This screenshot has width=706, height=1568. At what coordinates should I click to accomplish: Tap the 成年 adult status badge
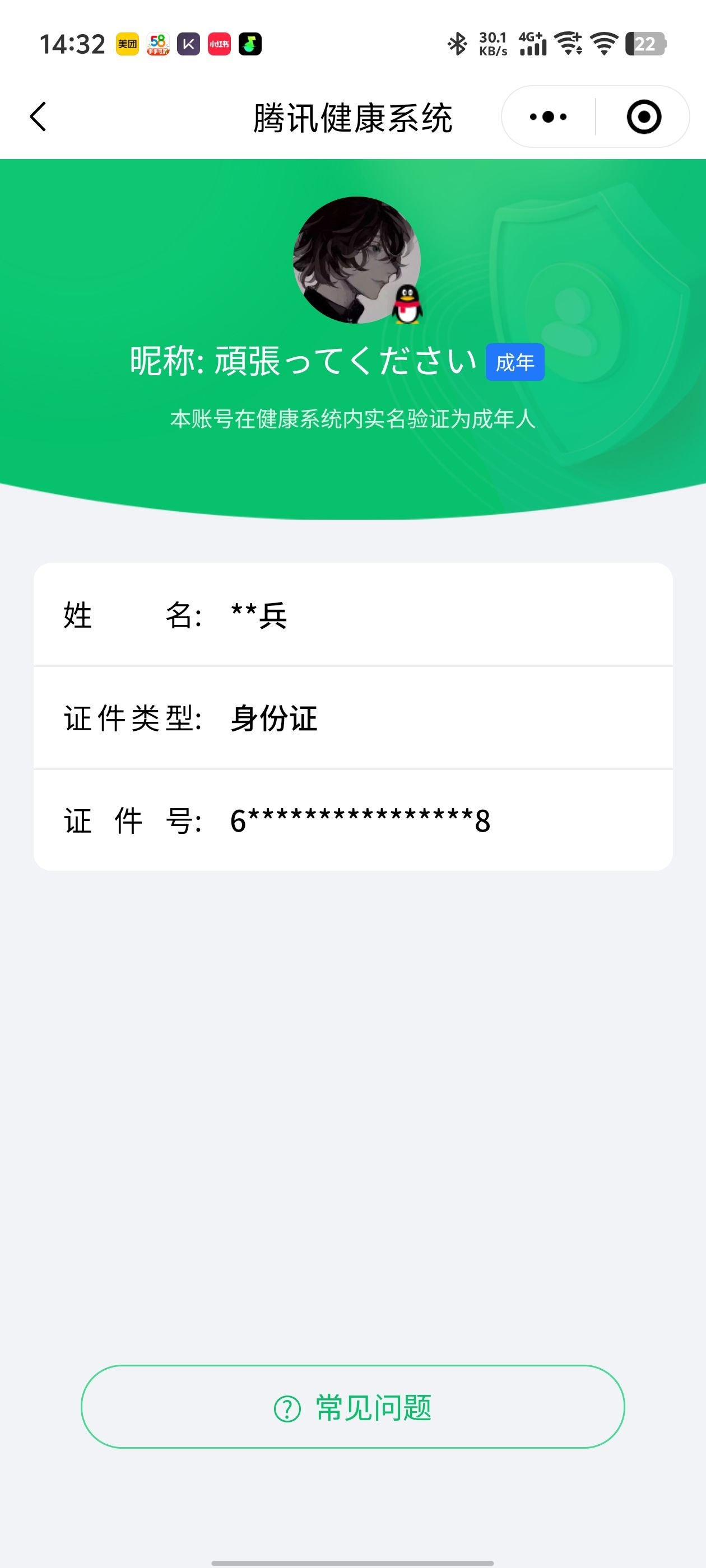515,362
